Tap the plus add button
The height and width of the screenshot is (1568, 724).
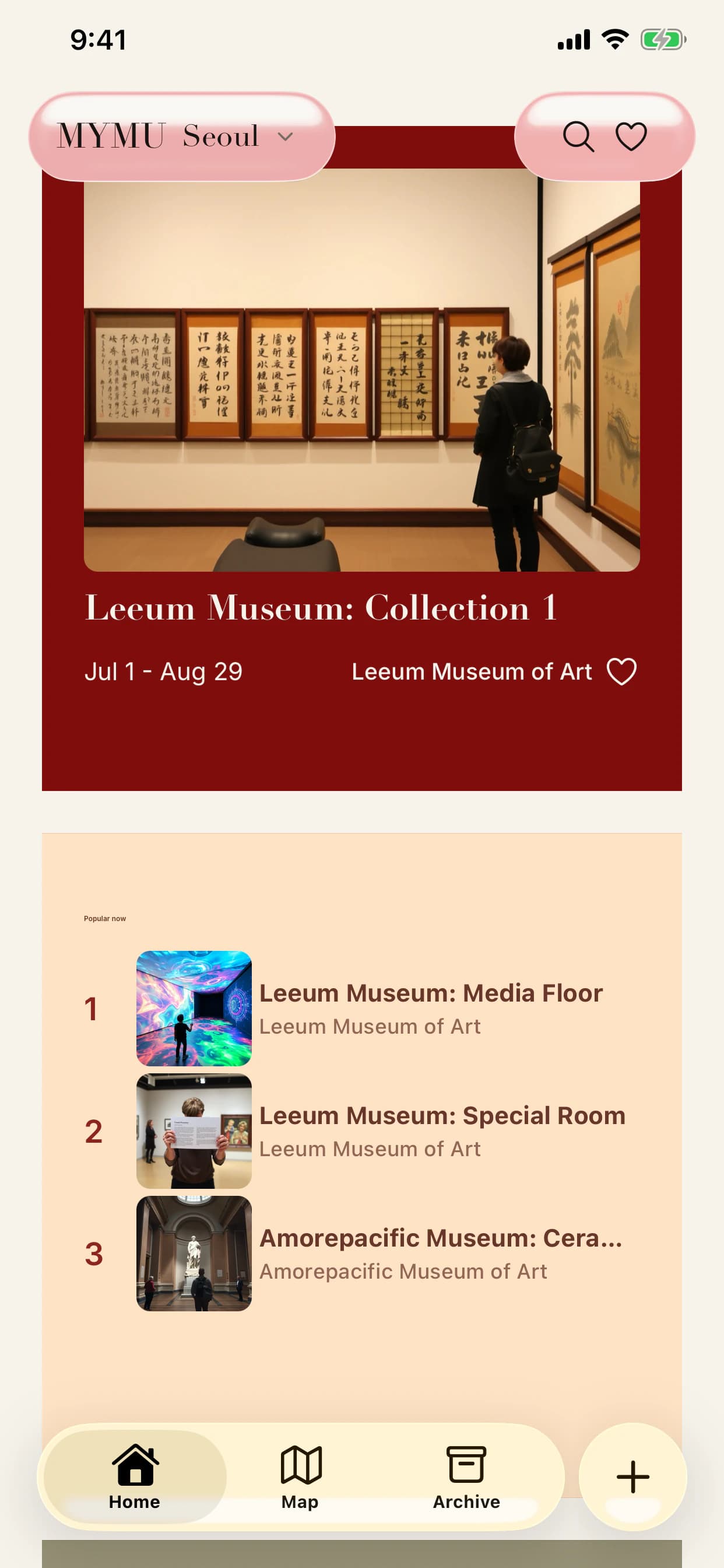point(632,1476)
